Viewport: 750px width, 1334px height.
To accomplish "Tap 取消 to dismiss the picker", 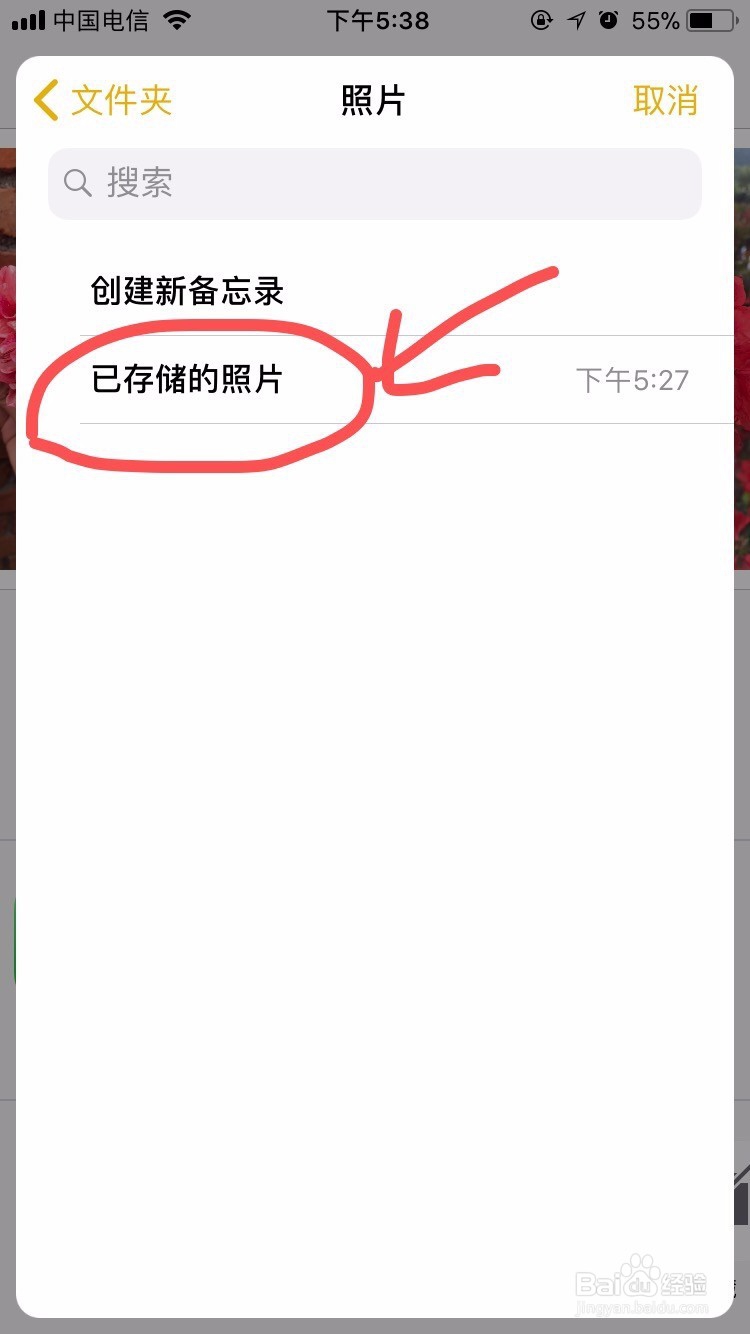I will (x=665, y=99).
